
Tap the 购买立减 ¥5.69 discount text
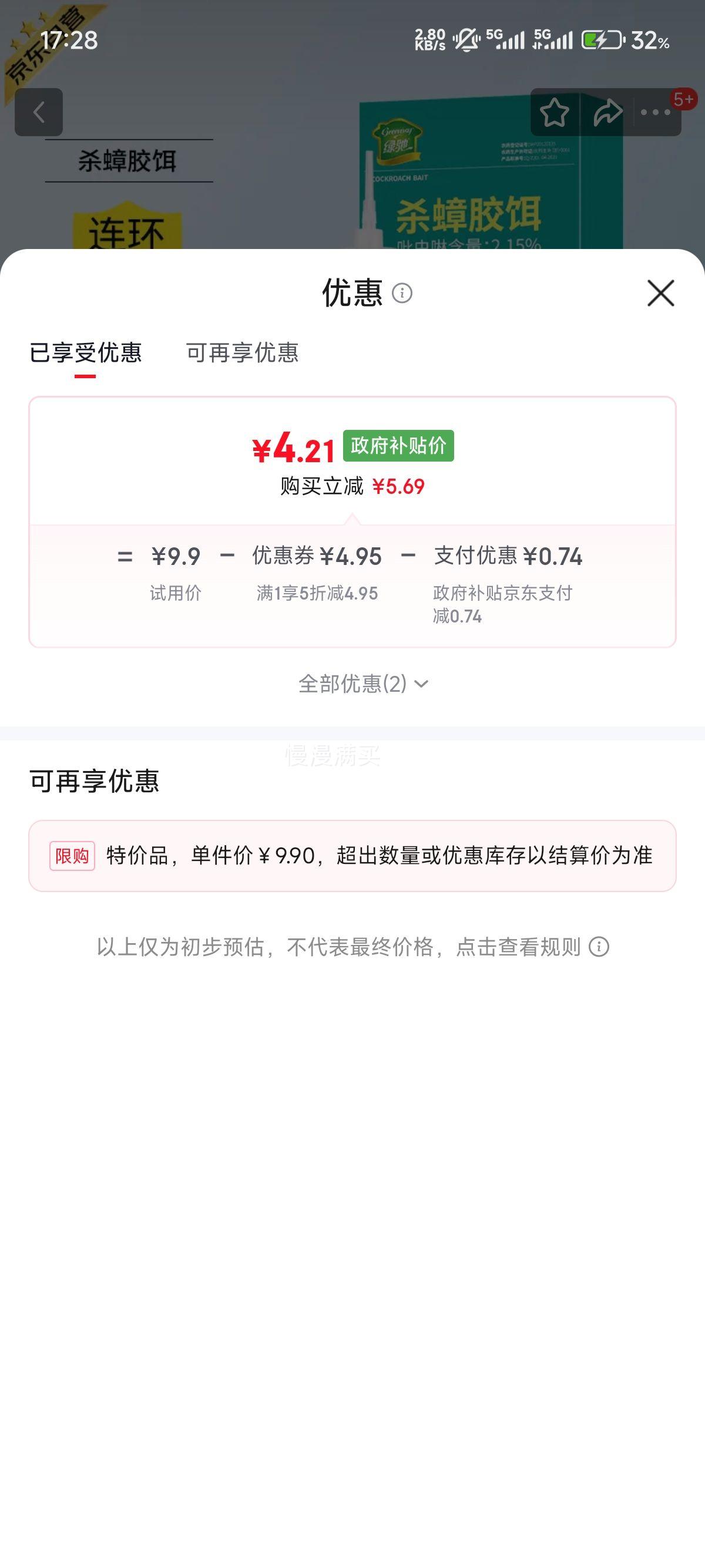click(x=352, y=484)
